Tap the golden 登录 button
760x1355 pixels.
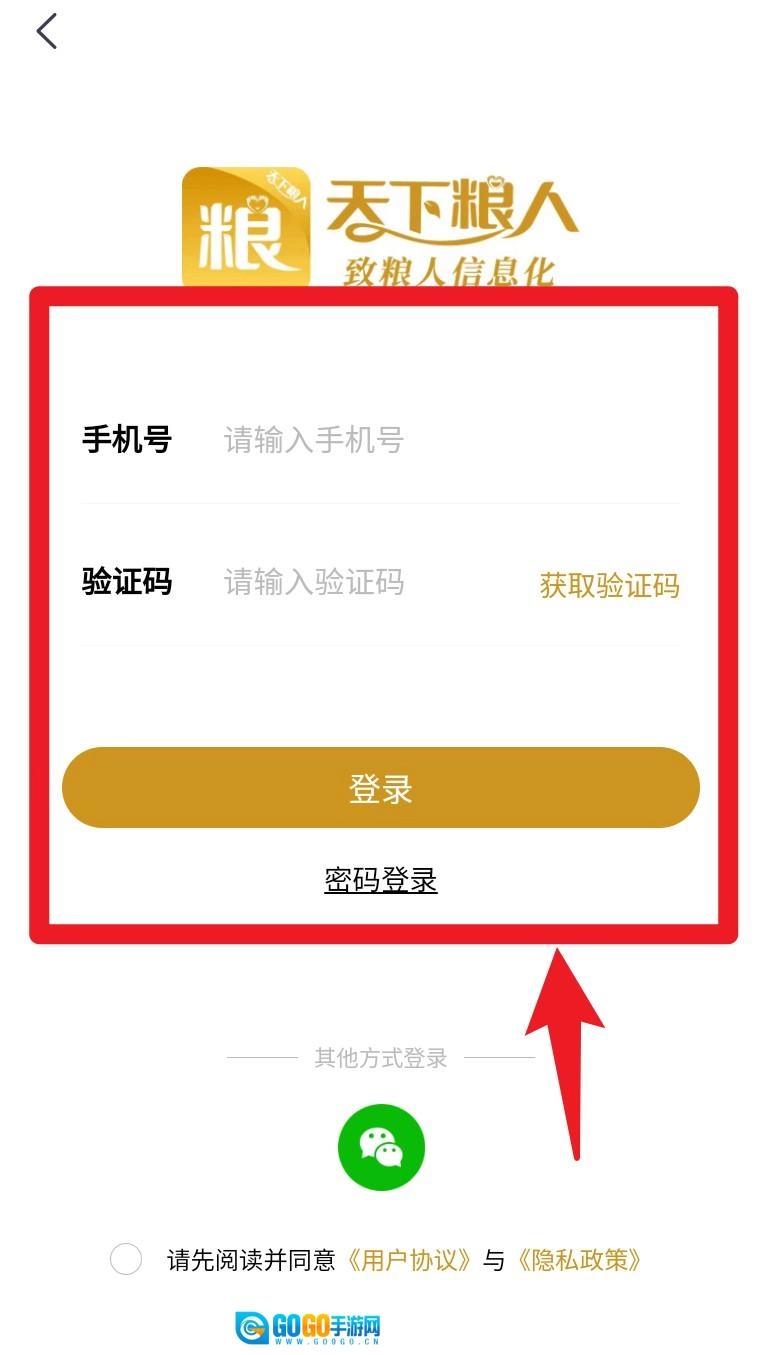(x=380, y=788)
